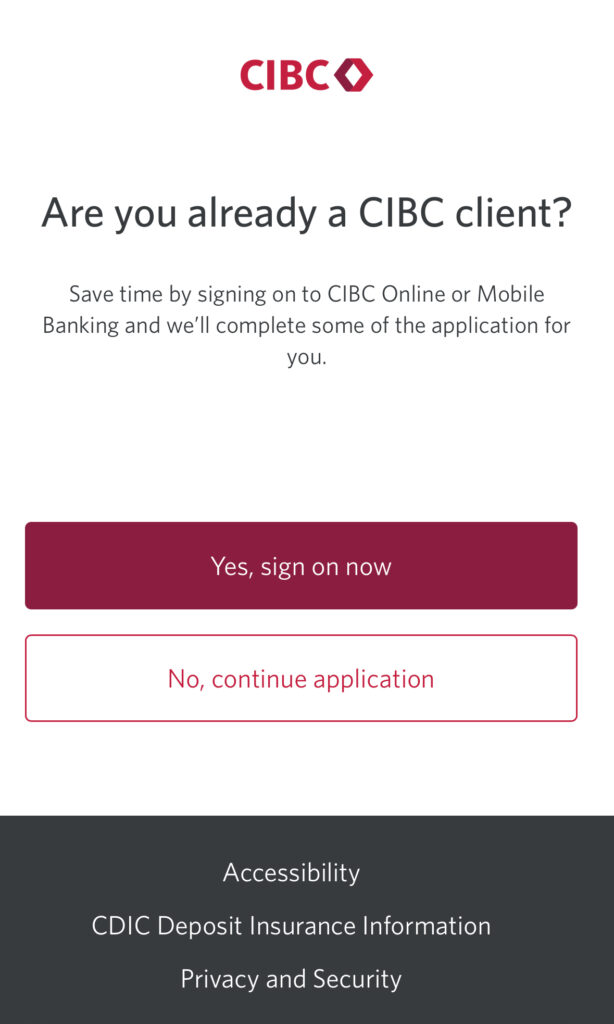Open Privacy and Security link
The image size is (614, 1024).
[x=291, y=978]
